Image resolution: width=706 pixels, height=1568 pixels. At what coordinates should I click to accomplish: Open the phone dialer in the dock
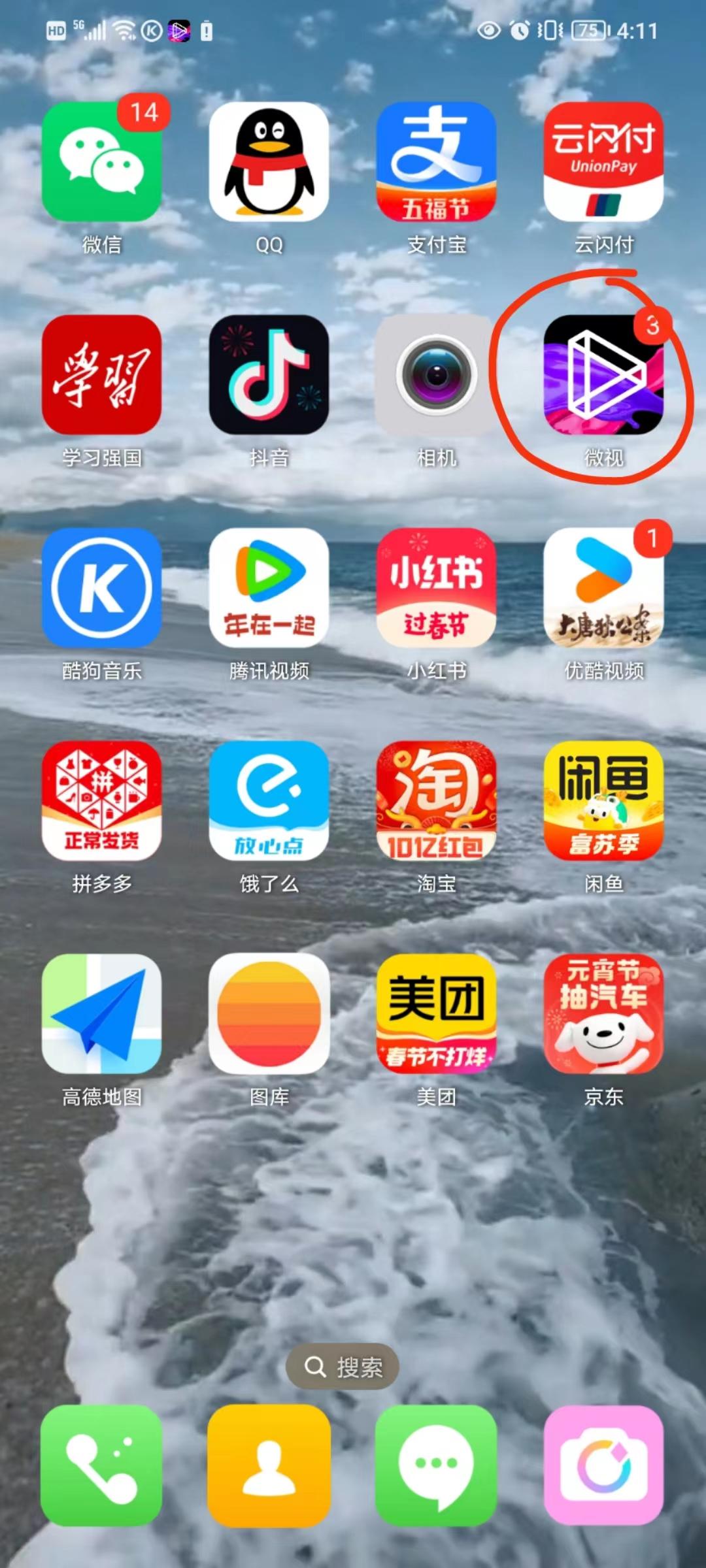(101, 1465)
